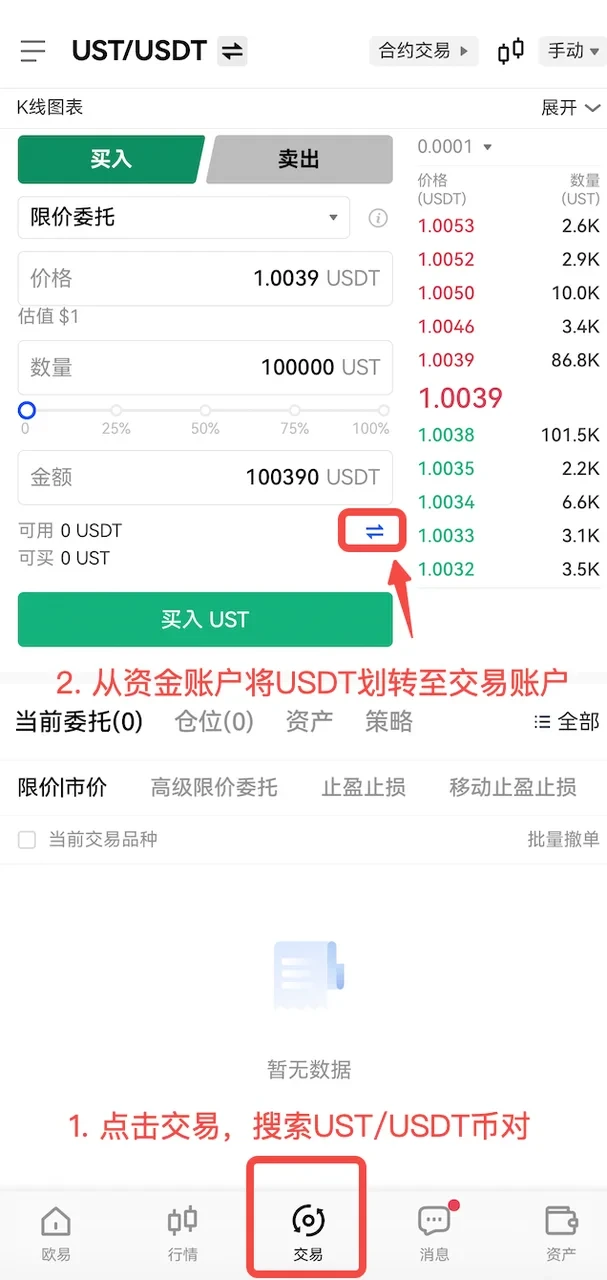The image size is (607, 1280).
Task: Change order book depth 0.0001 dropdown
Action: 455,147
